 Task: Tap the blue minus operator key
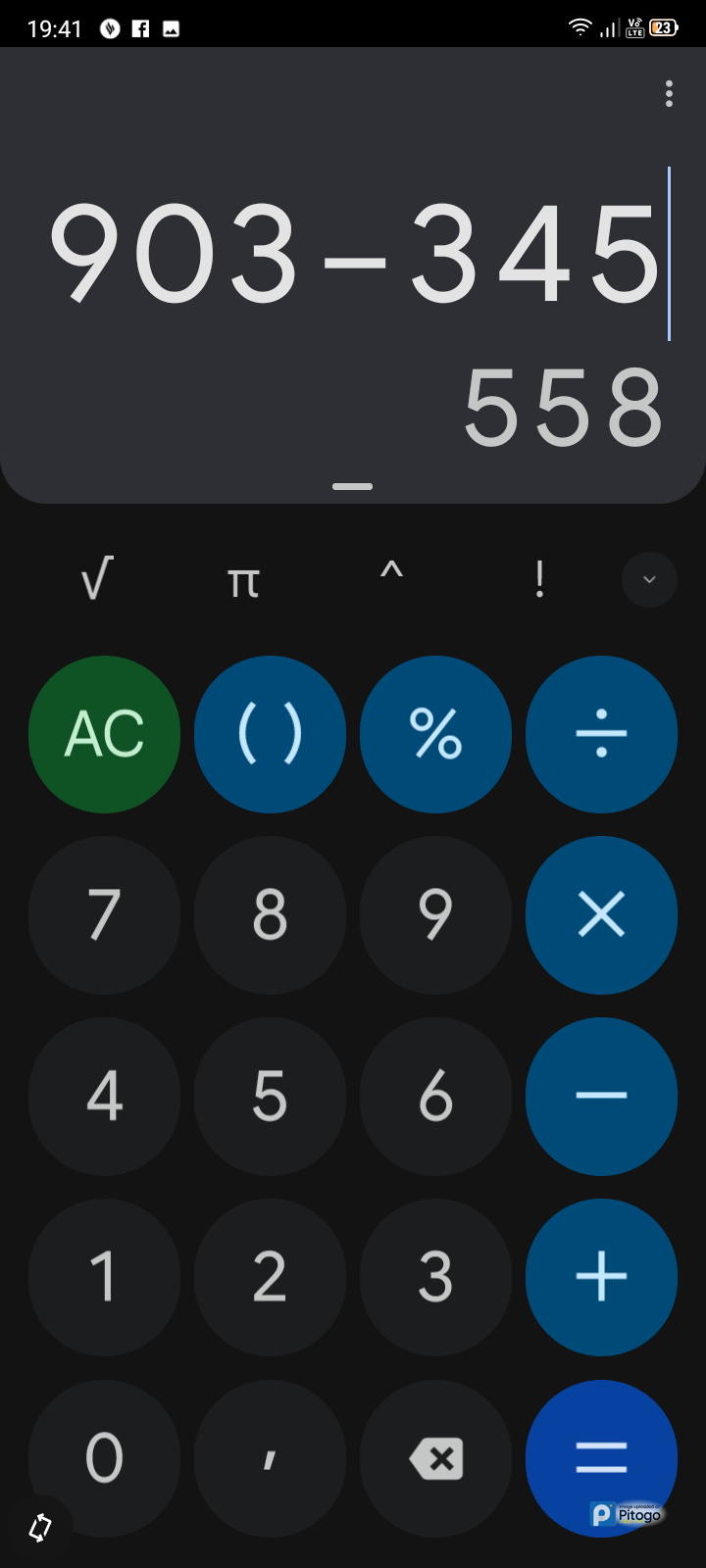(601, 1096)
